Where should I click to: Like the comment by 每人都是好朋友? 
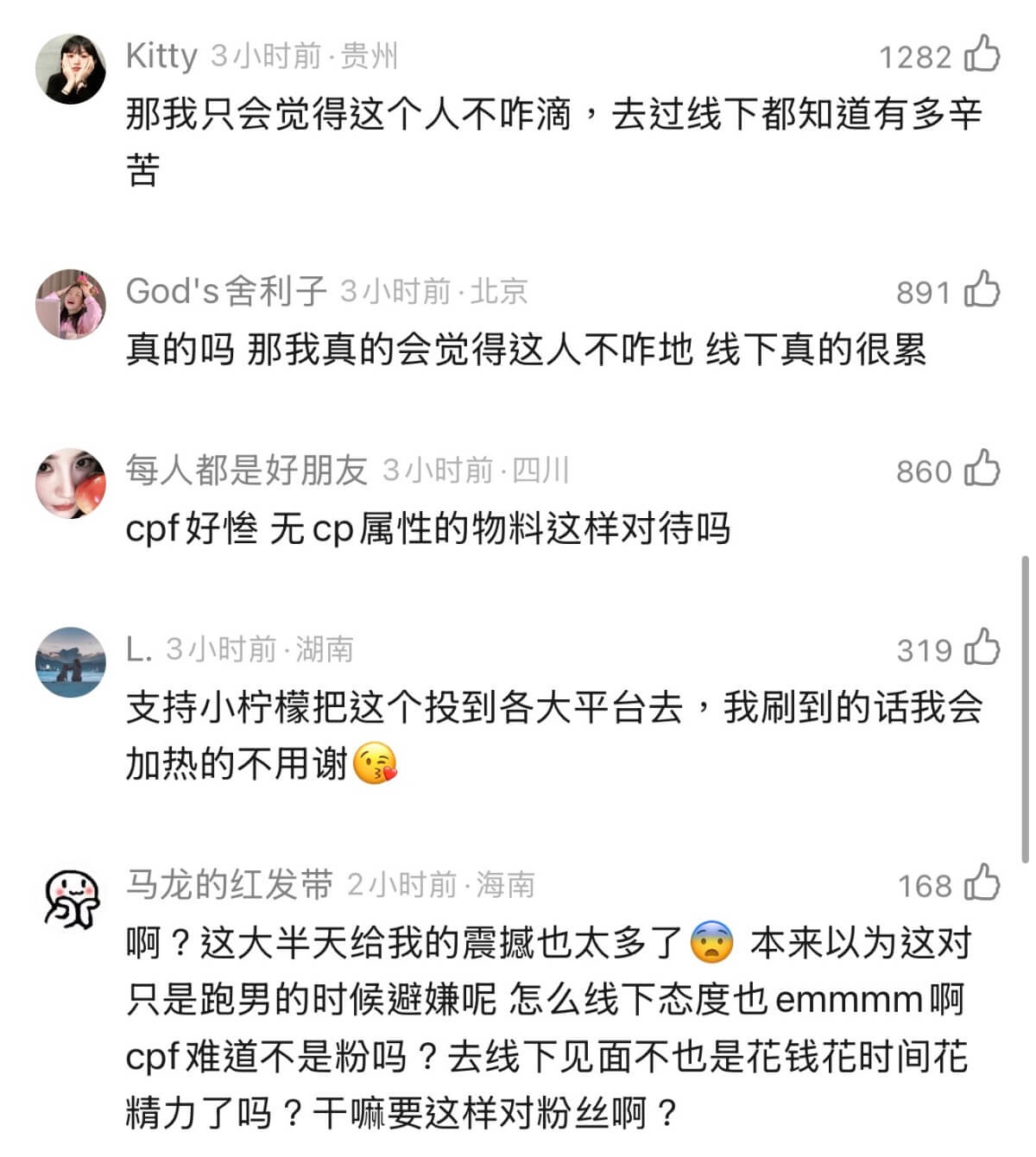[x=982, y=470]
